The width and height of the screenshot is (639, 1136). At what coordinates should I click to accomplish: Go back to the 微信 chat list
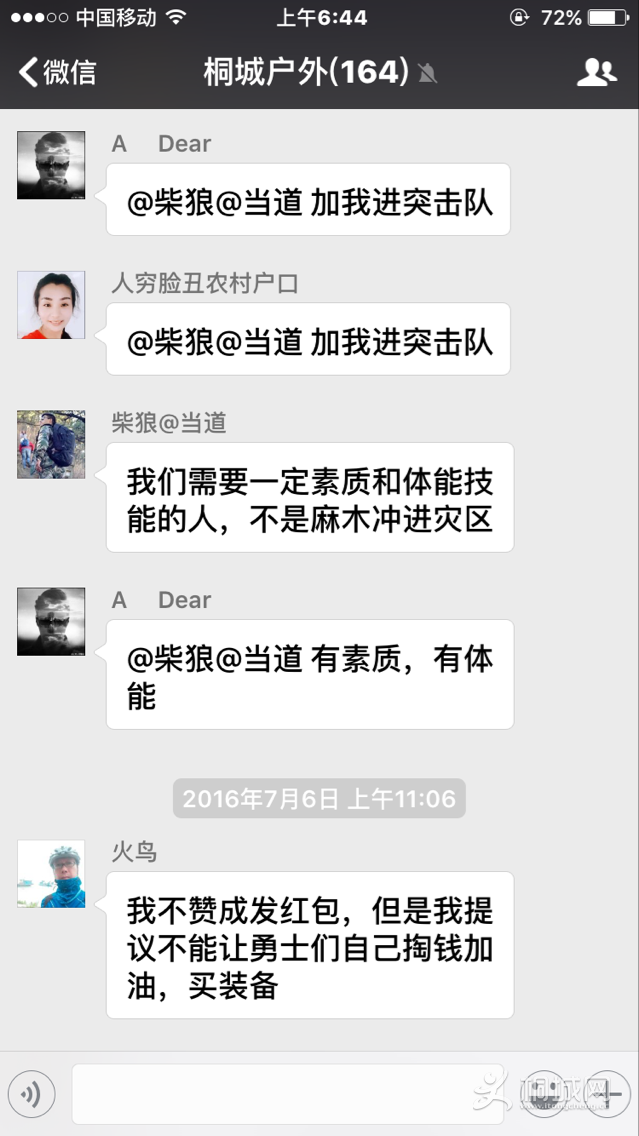point(58,72)
